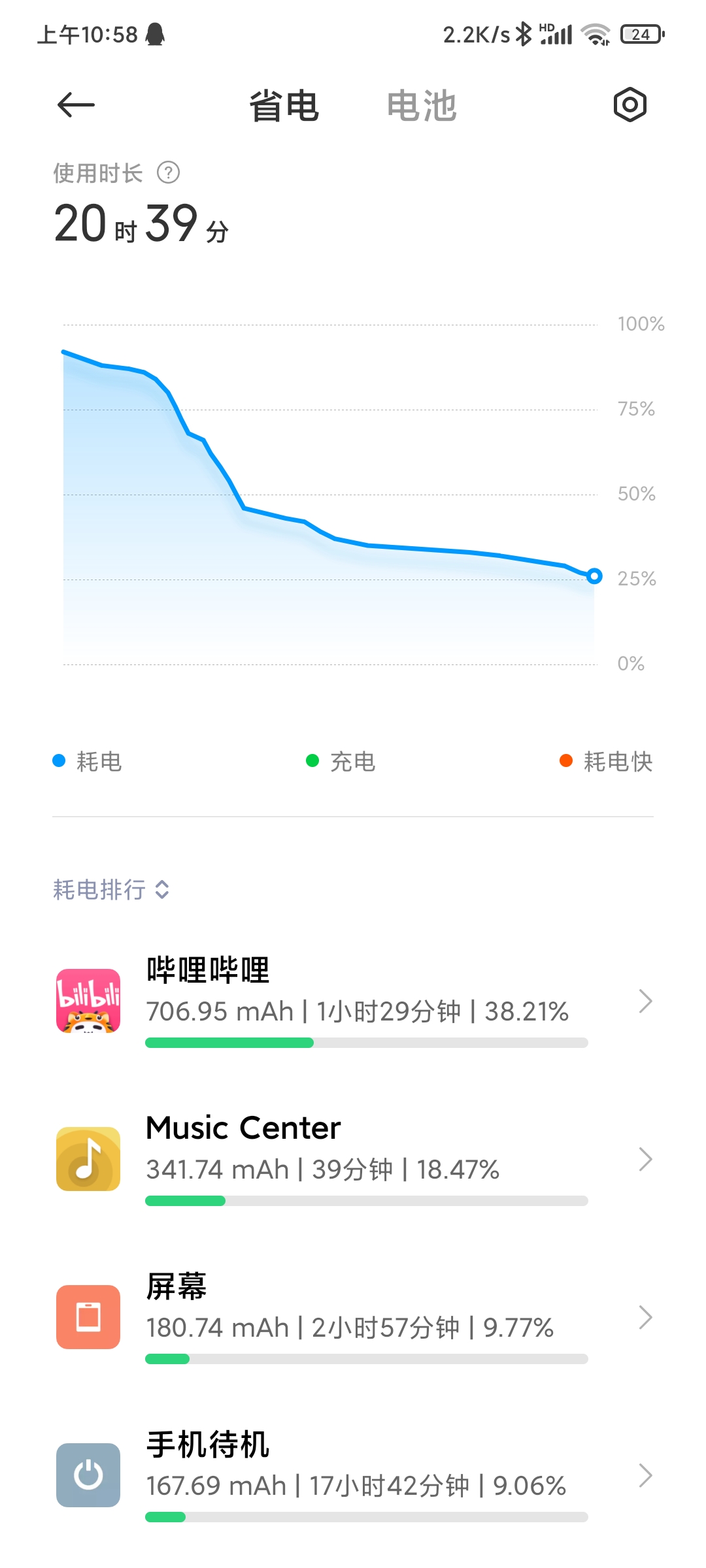
Task: Switch to the 电池 tab
Action: tap(422, 106)
